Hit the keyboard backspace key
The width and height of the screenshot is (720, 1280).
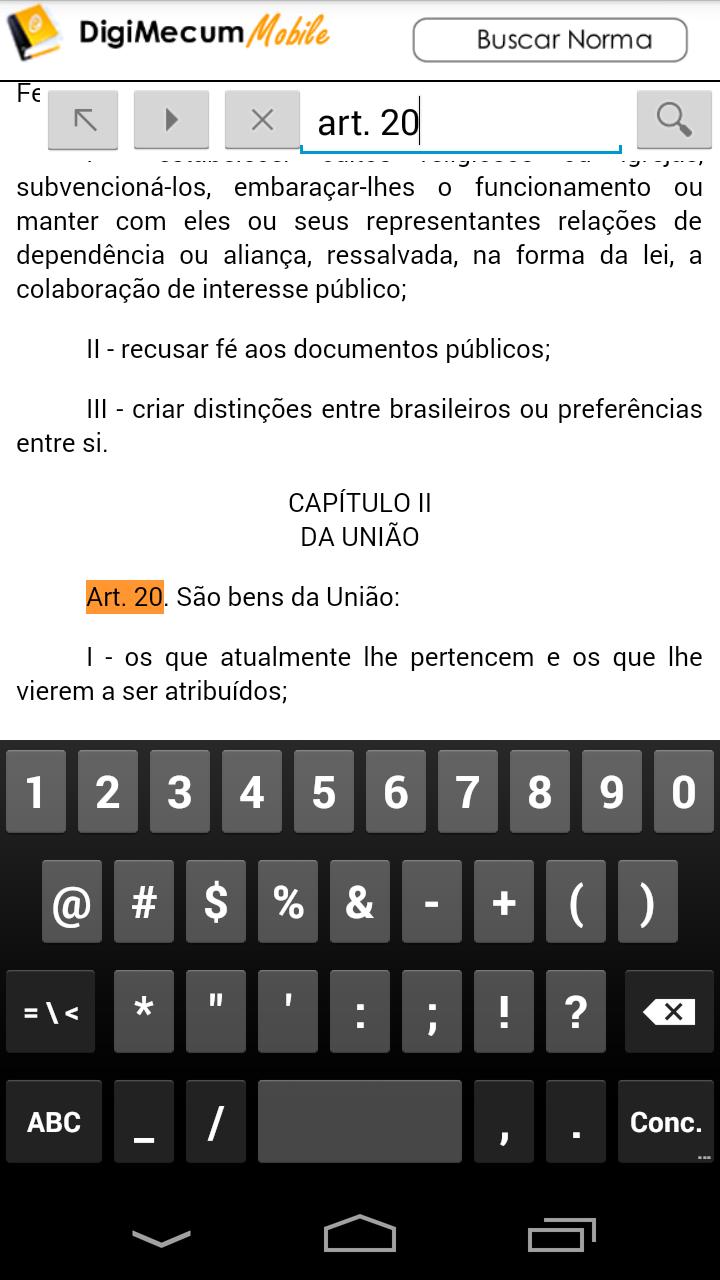click(x=668, y=1012)
